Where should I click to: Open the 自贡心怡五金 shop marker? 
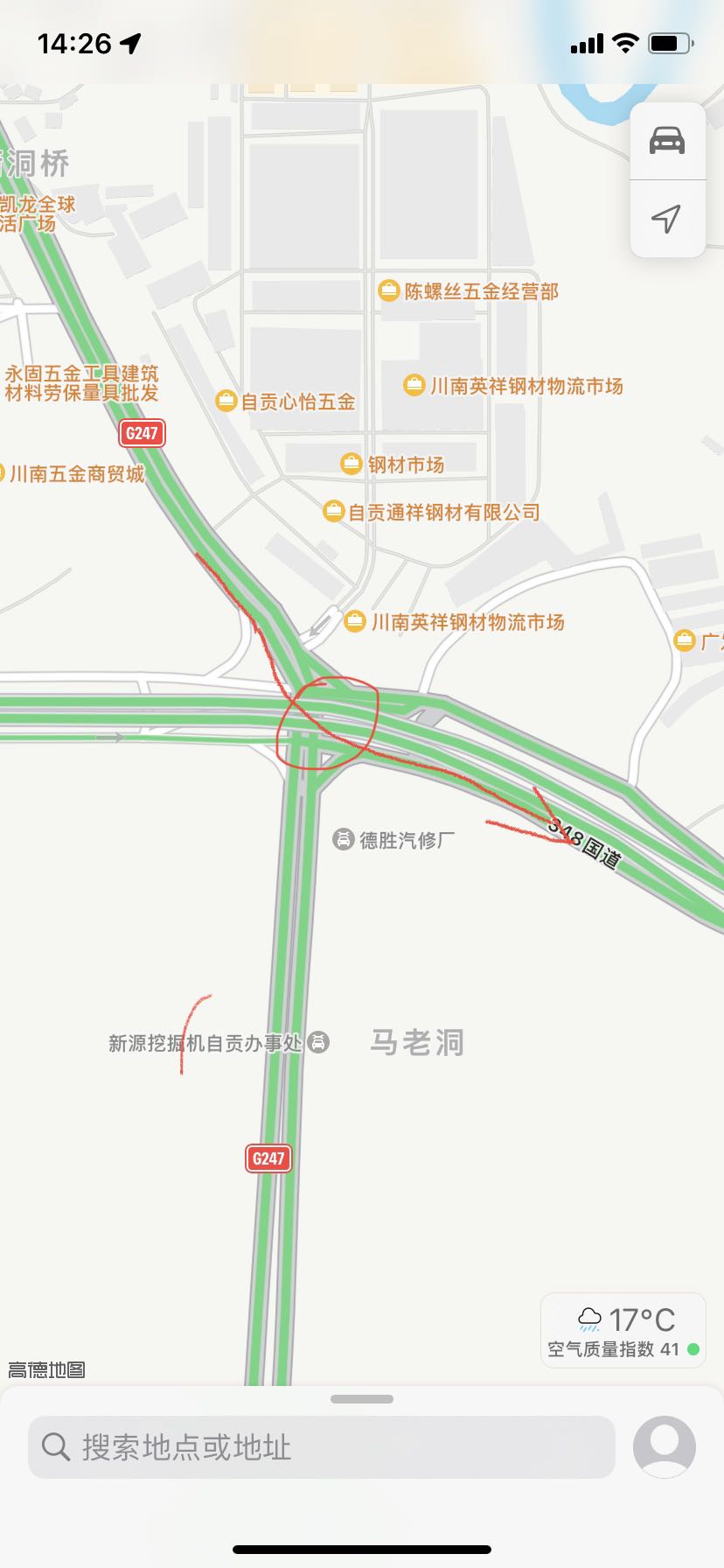(x=227, y=402)
